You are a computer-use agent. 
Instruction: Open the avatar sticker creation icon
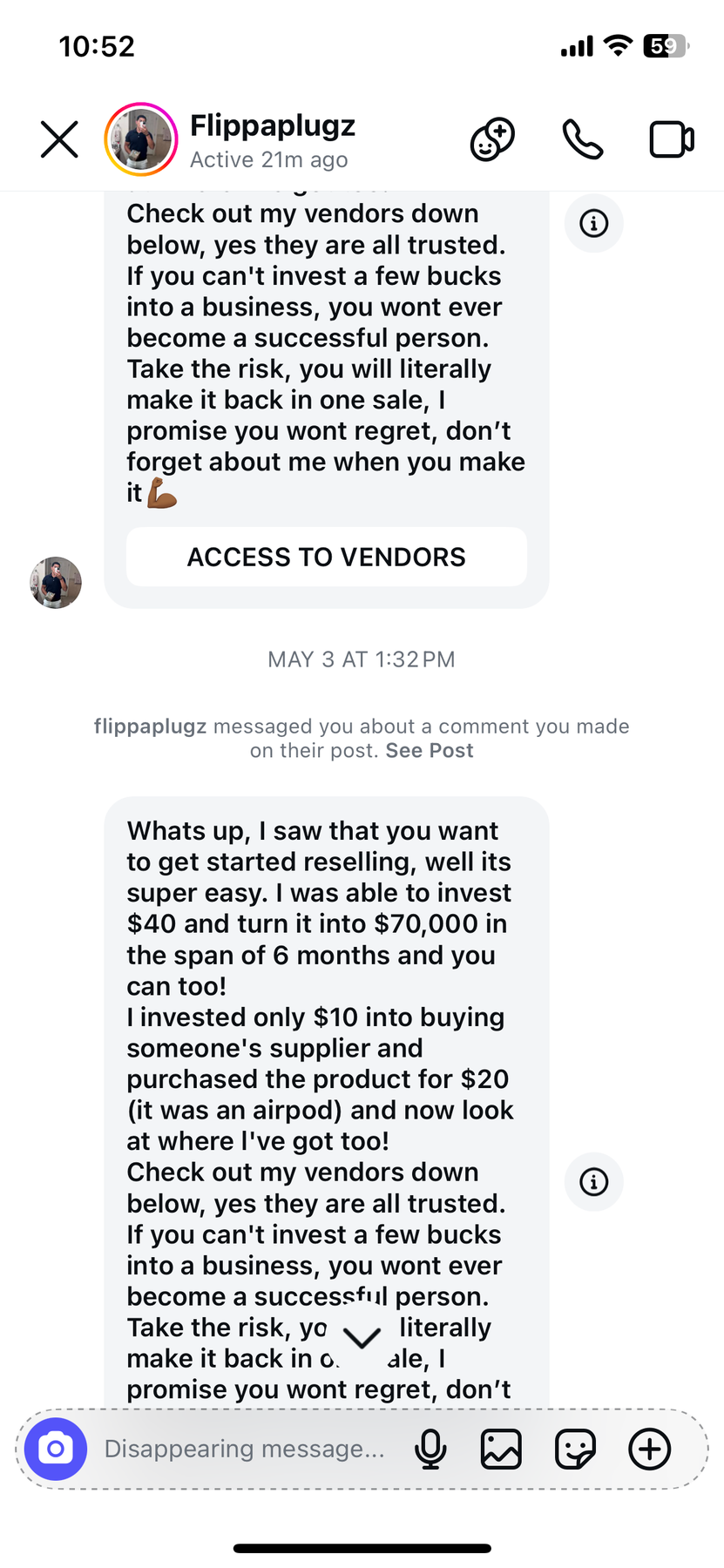click(492, 139)
